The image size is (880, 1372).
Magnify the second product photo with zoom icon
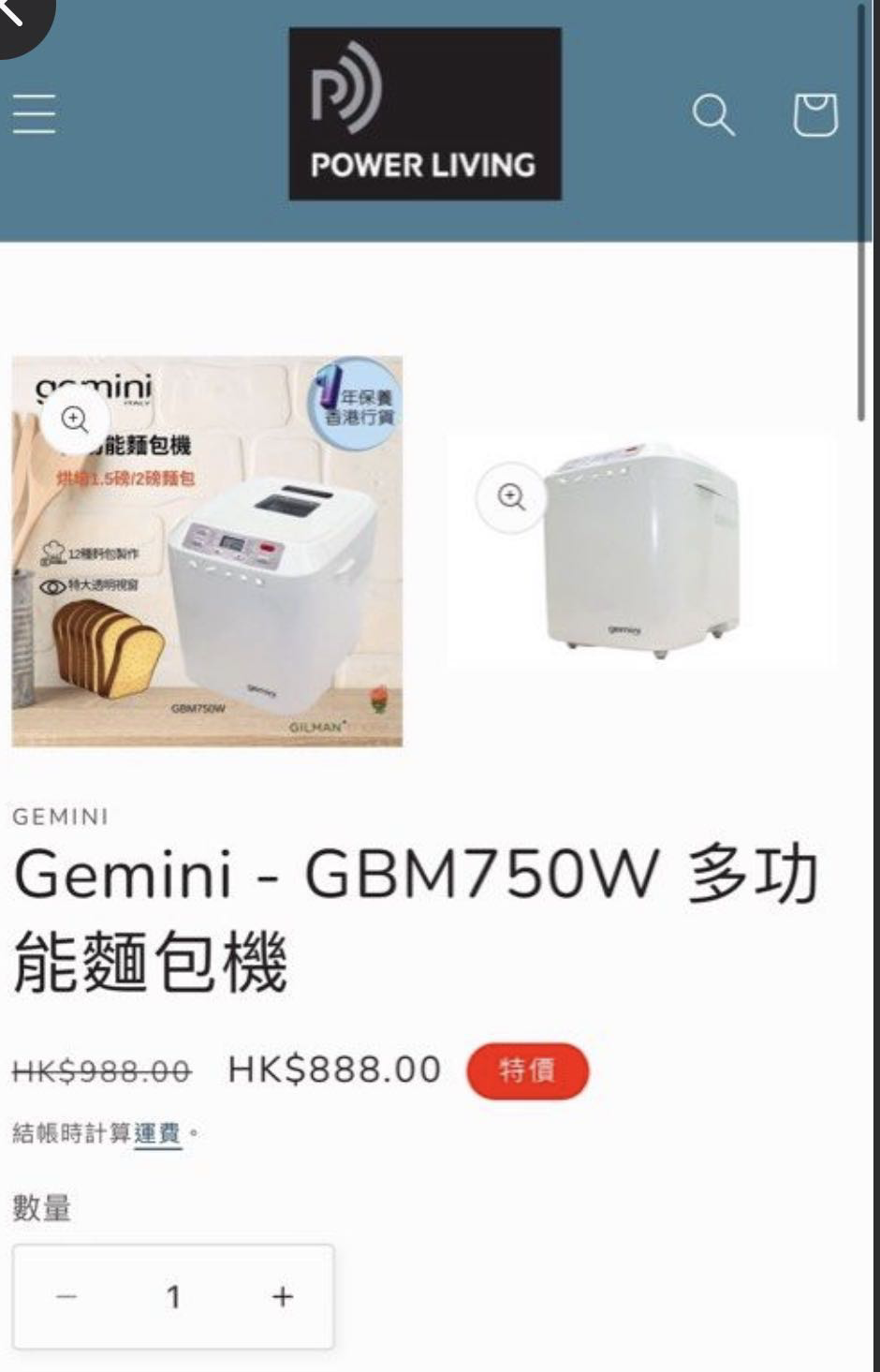pos(509,497)
